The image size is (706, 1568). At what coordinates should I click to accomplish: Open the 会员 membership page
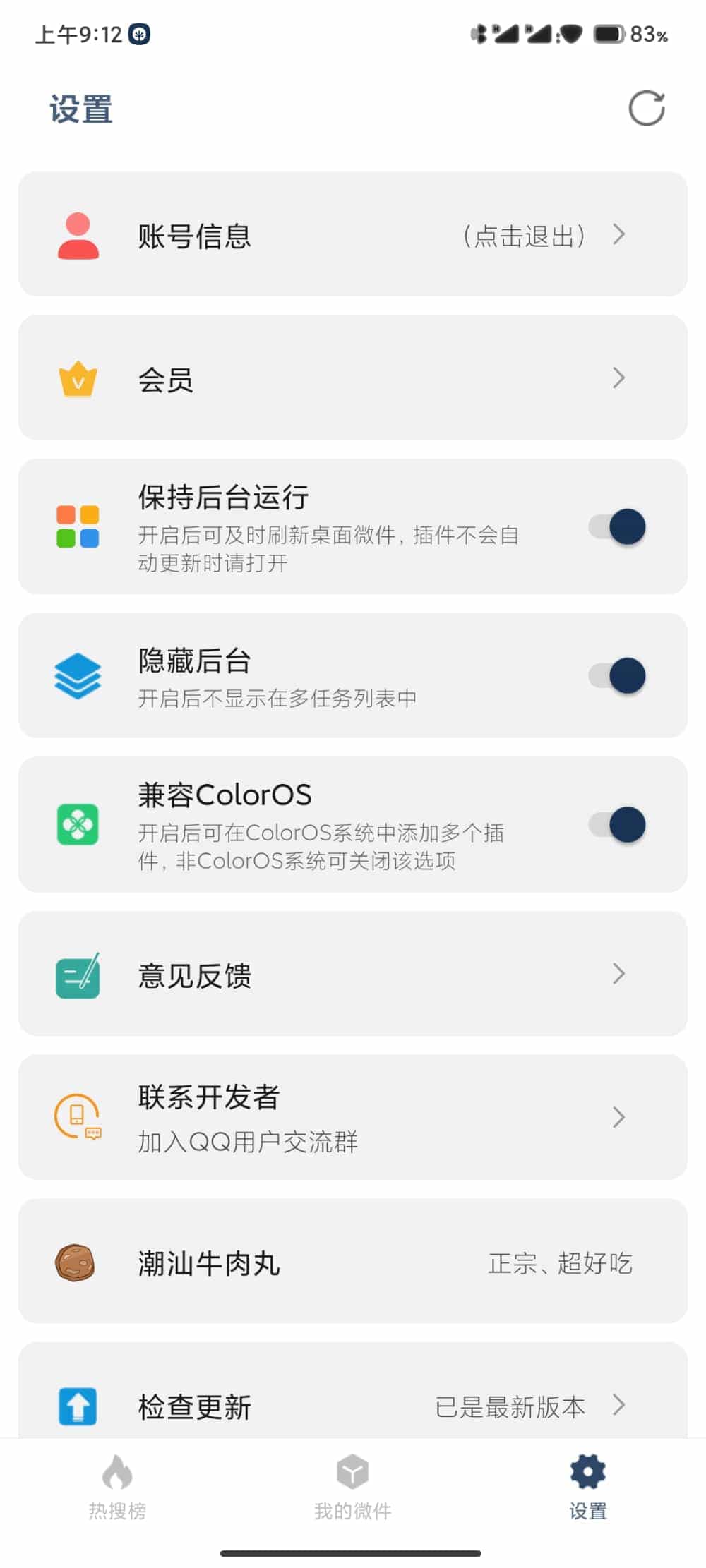[x=352, y=378]
